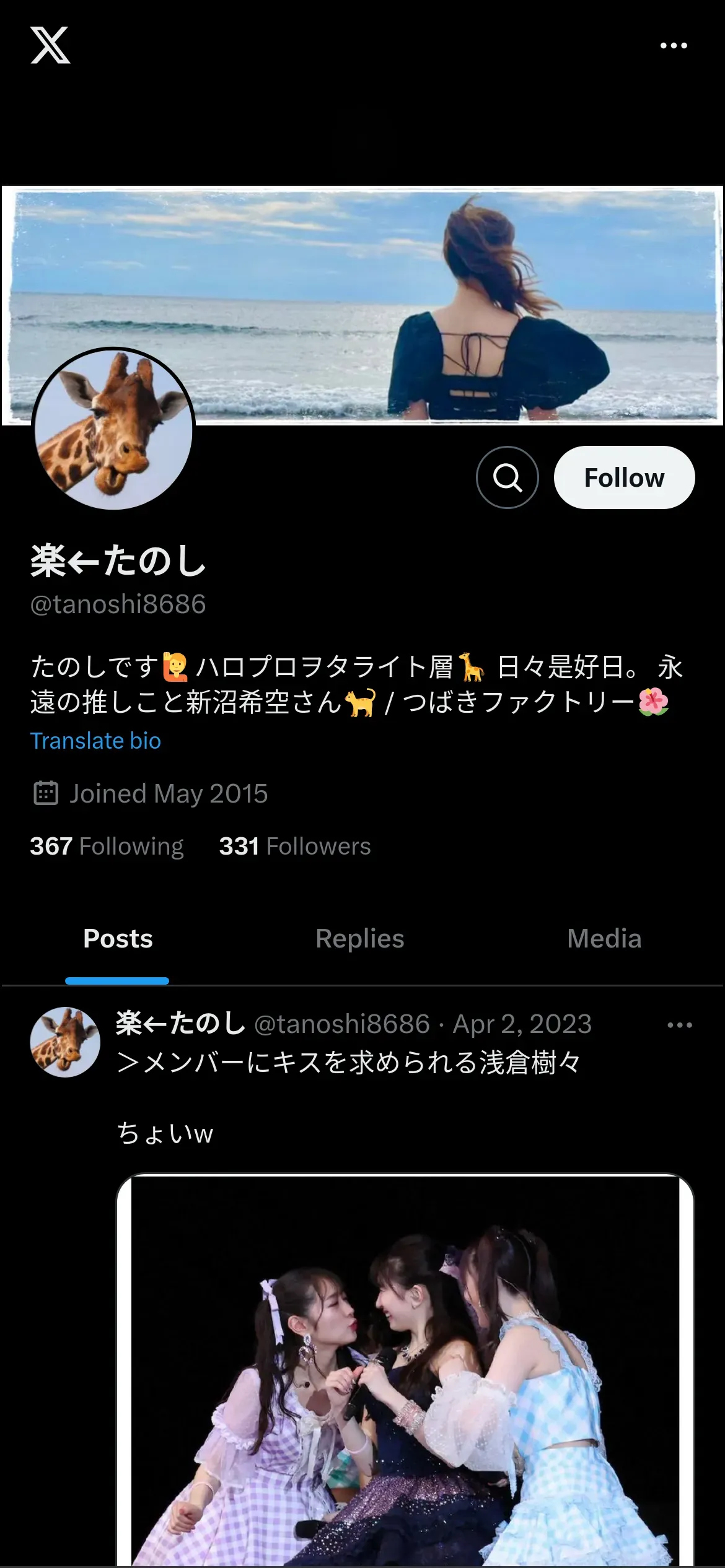Open the 367 Following list
Viewport: 725px width, 1568px height.
pyautogui.click(x=107, y=846)
